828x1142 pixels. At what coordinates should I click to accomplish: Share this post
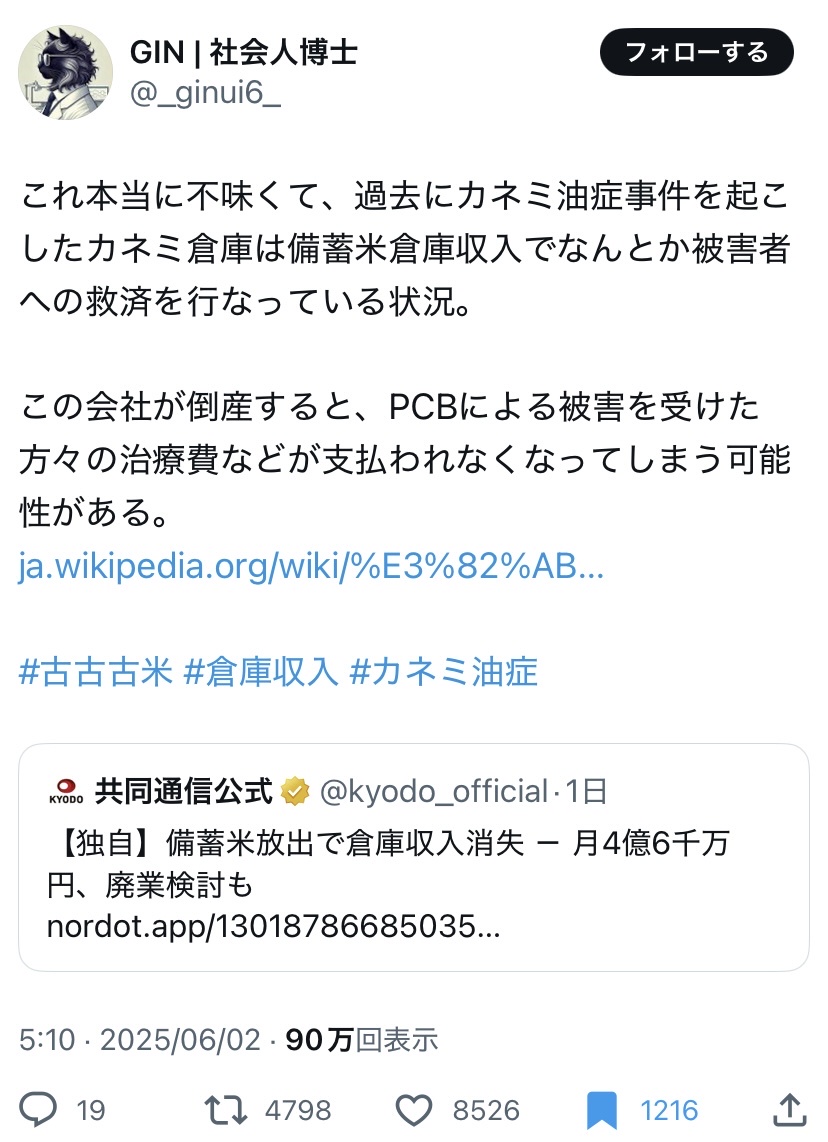point(789,1109)
